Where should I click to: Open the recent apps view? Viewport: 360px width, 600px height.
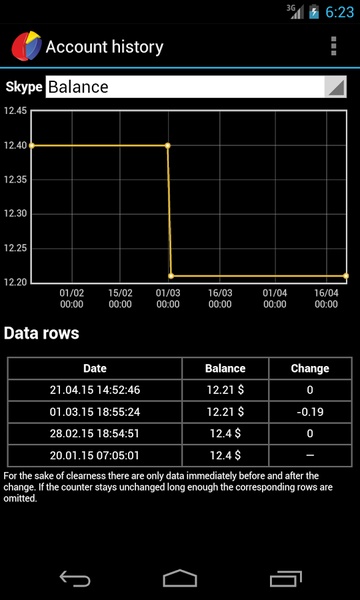point(285,578)
